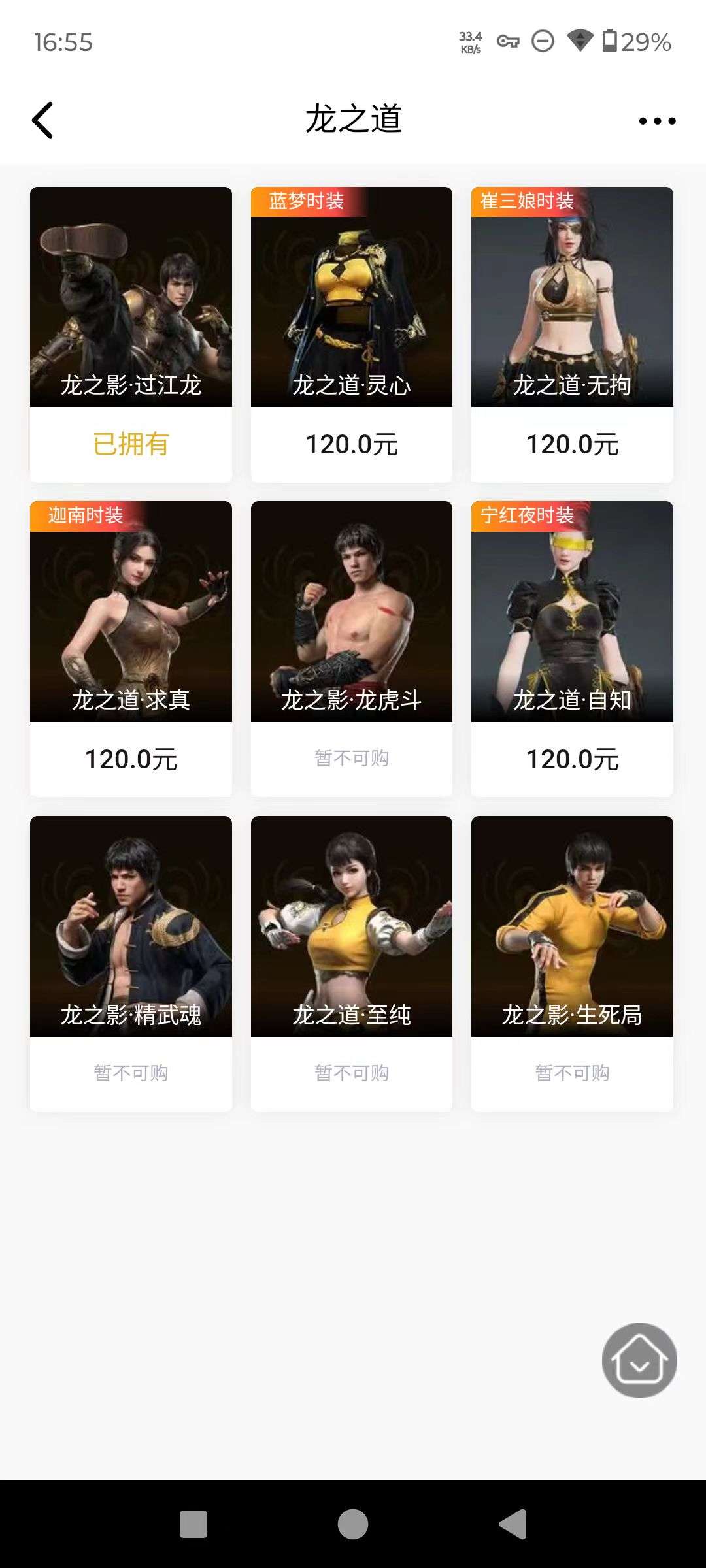Viewport: 706px width, 1568px height.
Task: Click the do-not-disturb status icon
Action: click(541, 42)
